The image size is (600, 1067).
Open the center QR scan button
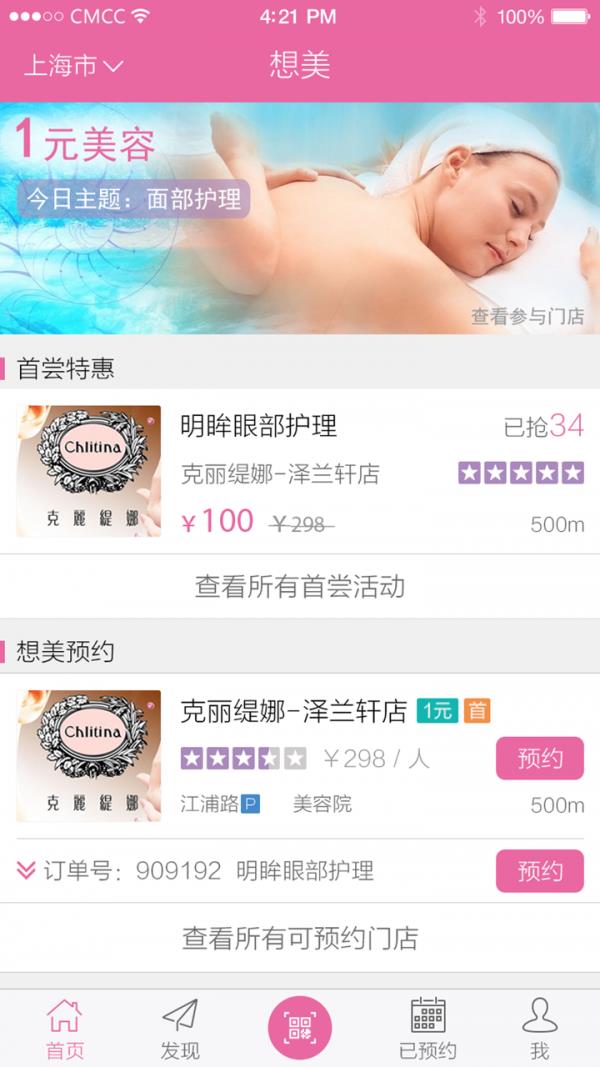tap(299, 1028)
